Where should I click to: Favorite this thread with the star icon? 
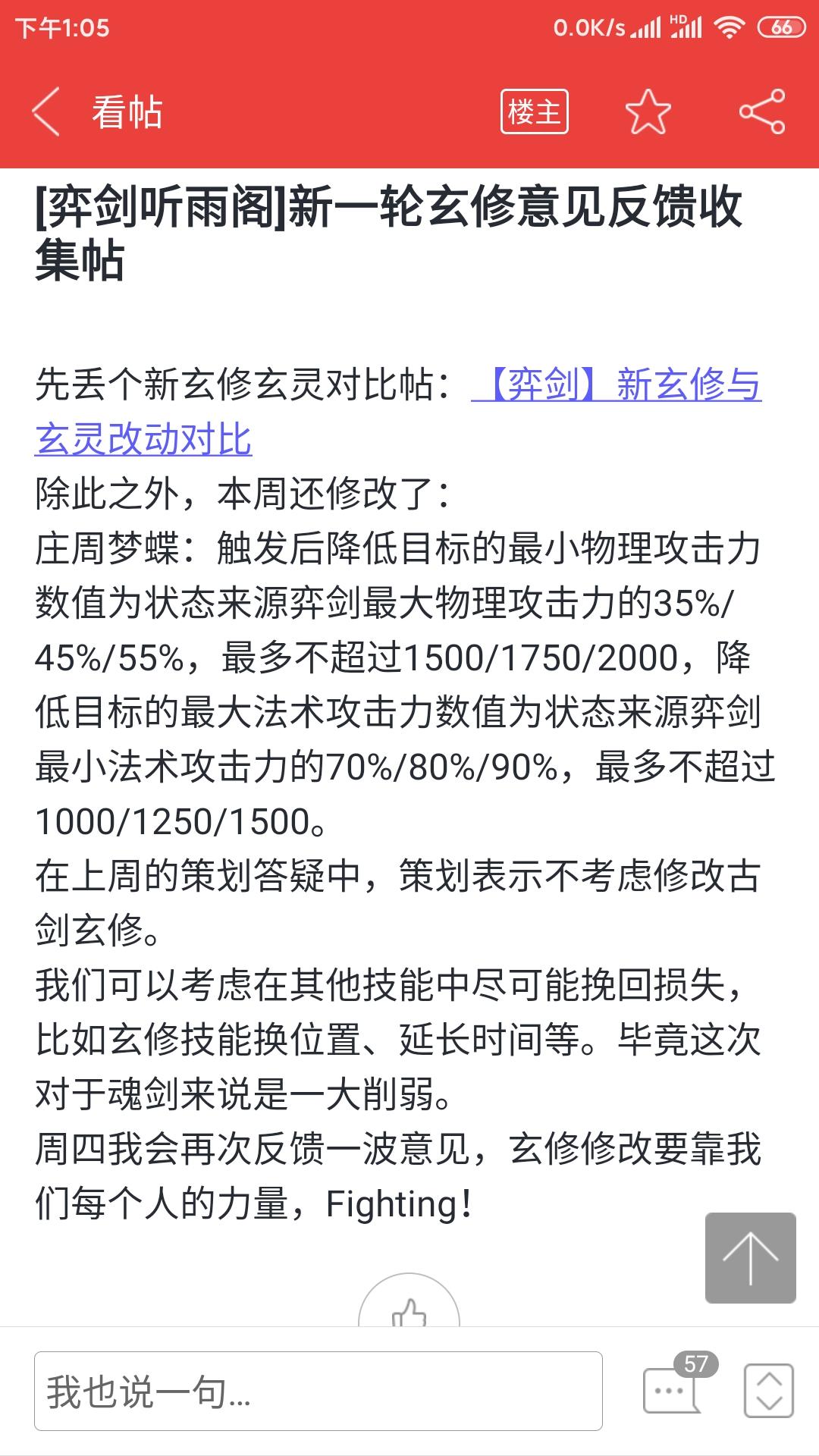(648, 112)
